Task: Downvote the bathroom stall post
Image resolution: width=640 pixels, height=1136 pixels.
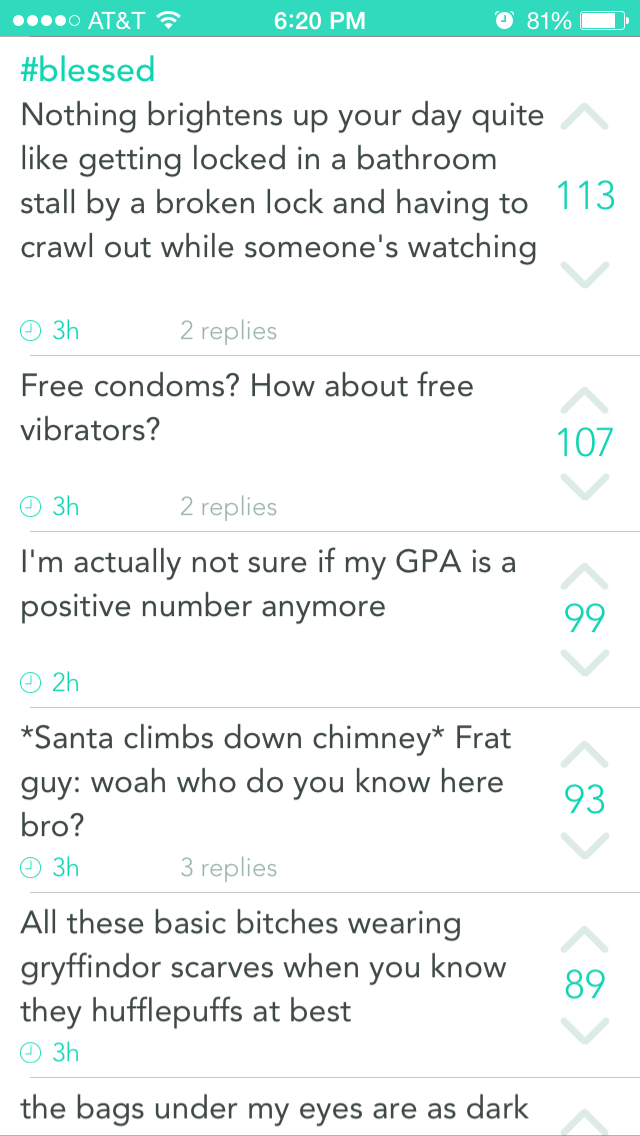Action: 585,272
